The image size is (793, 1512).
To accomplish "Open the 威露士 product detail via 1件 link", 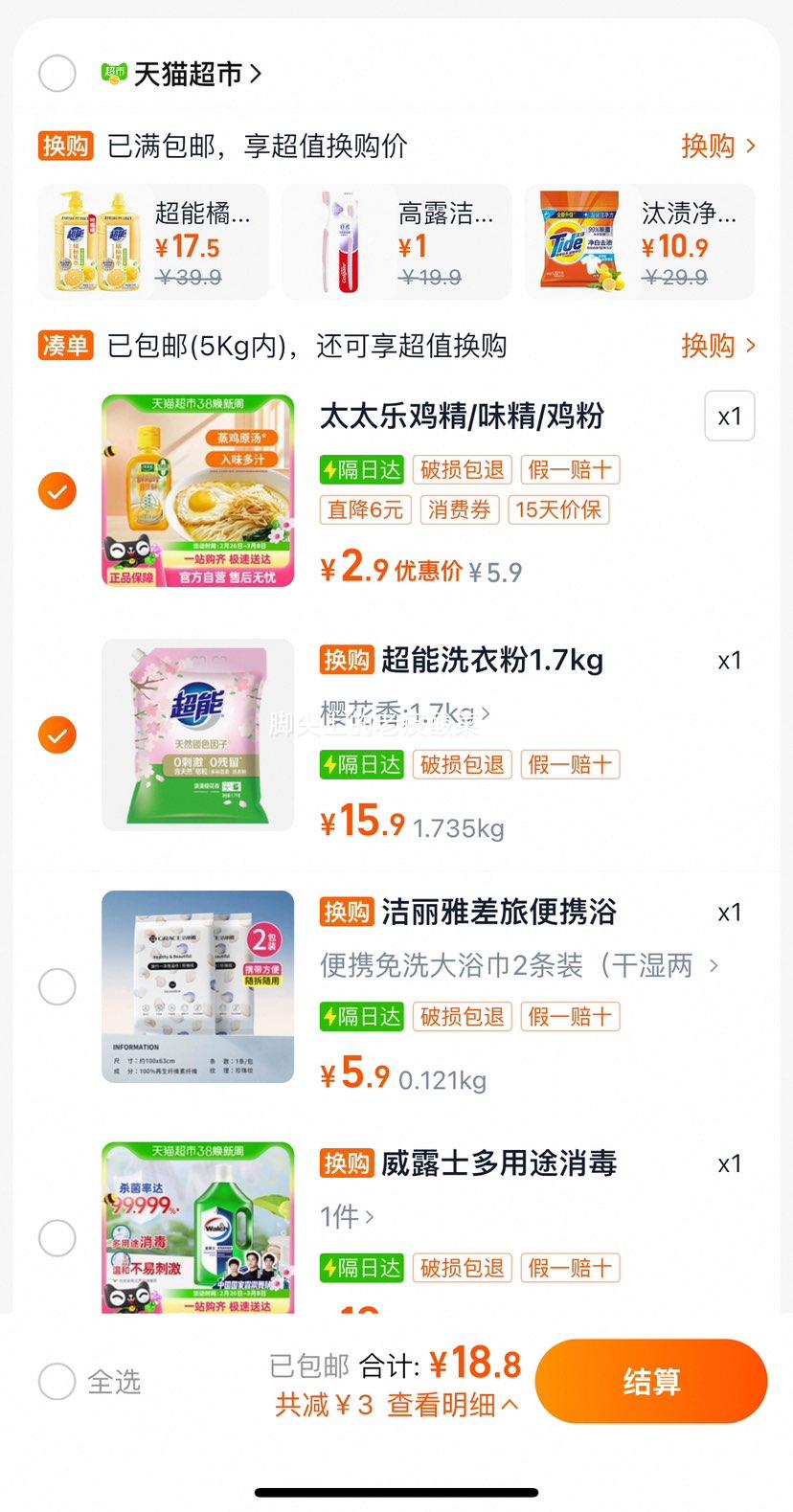I will pyautogui.click(x=343, y=1216).
